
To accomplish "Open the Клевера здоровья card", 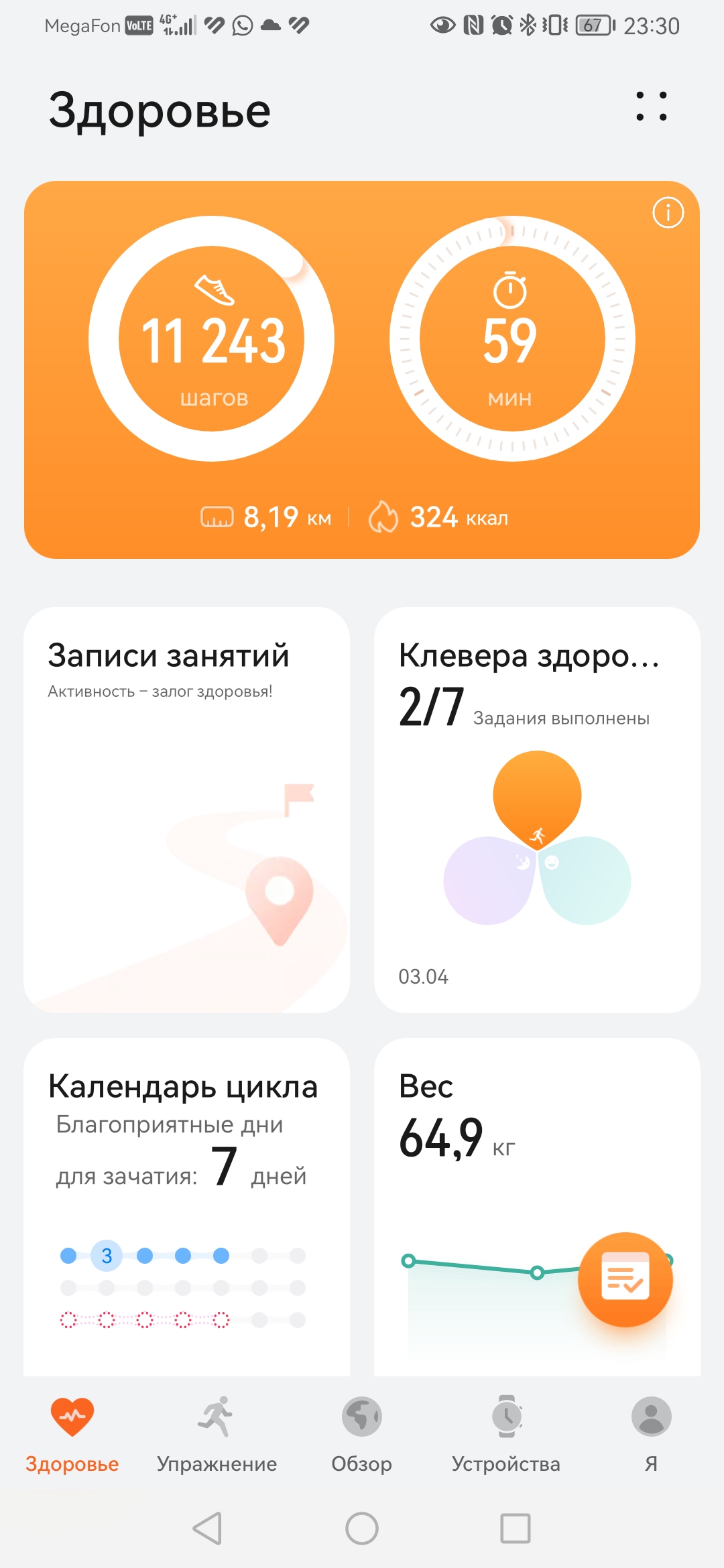I will 537,809.
